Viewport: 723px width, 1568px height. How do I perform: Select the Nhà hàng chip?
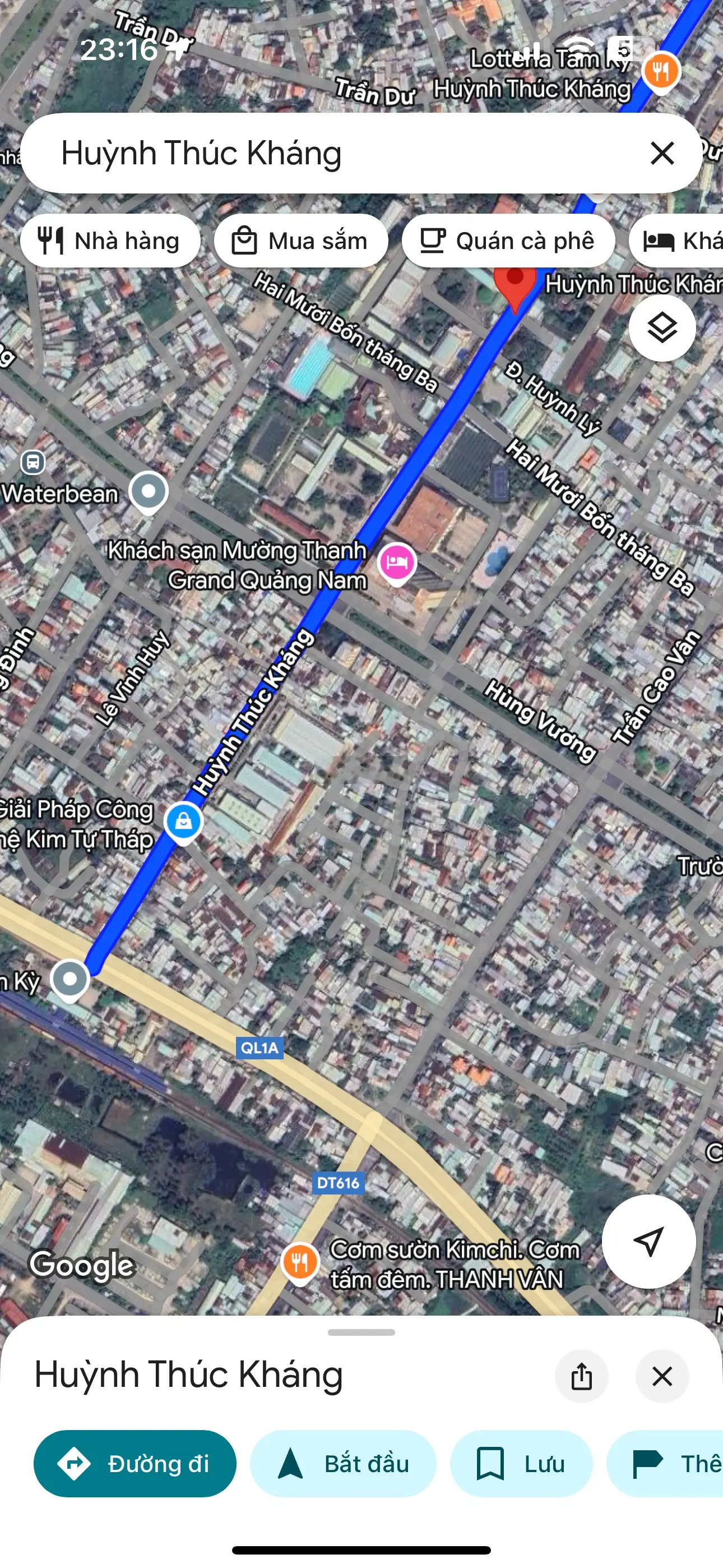[x=110, y=241]
